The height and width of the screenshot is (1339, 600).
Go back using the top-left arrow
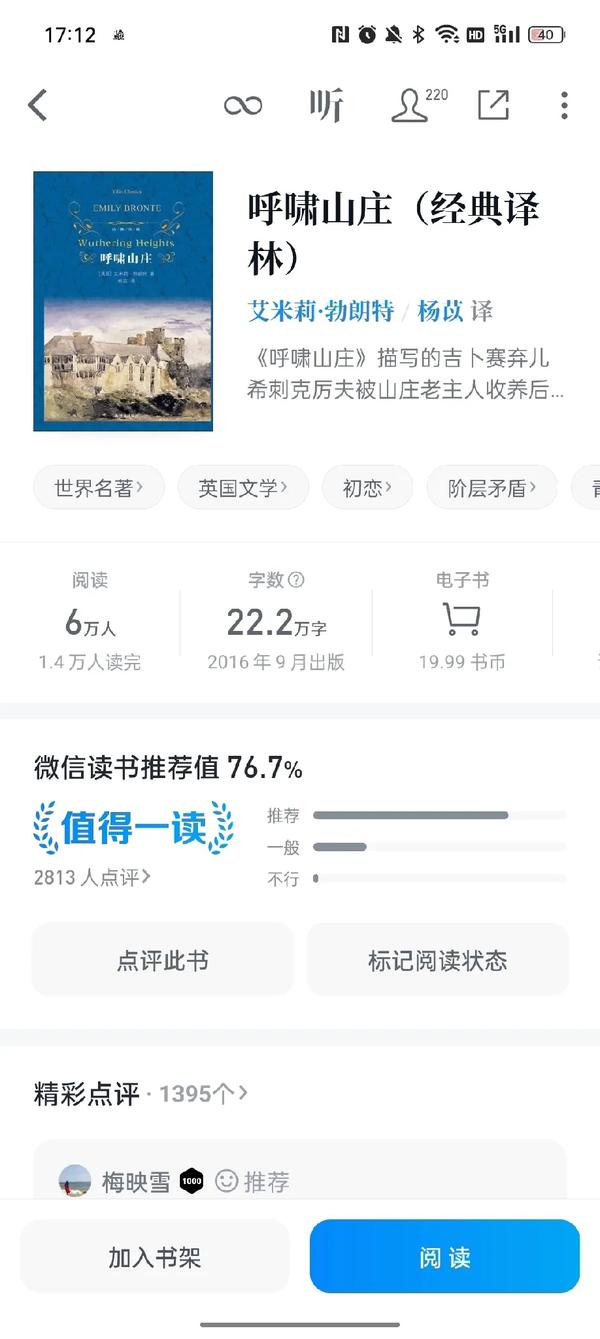[x=38, y=105]
